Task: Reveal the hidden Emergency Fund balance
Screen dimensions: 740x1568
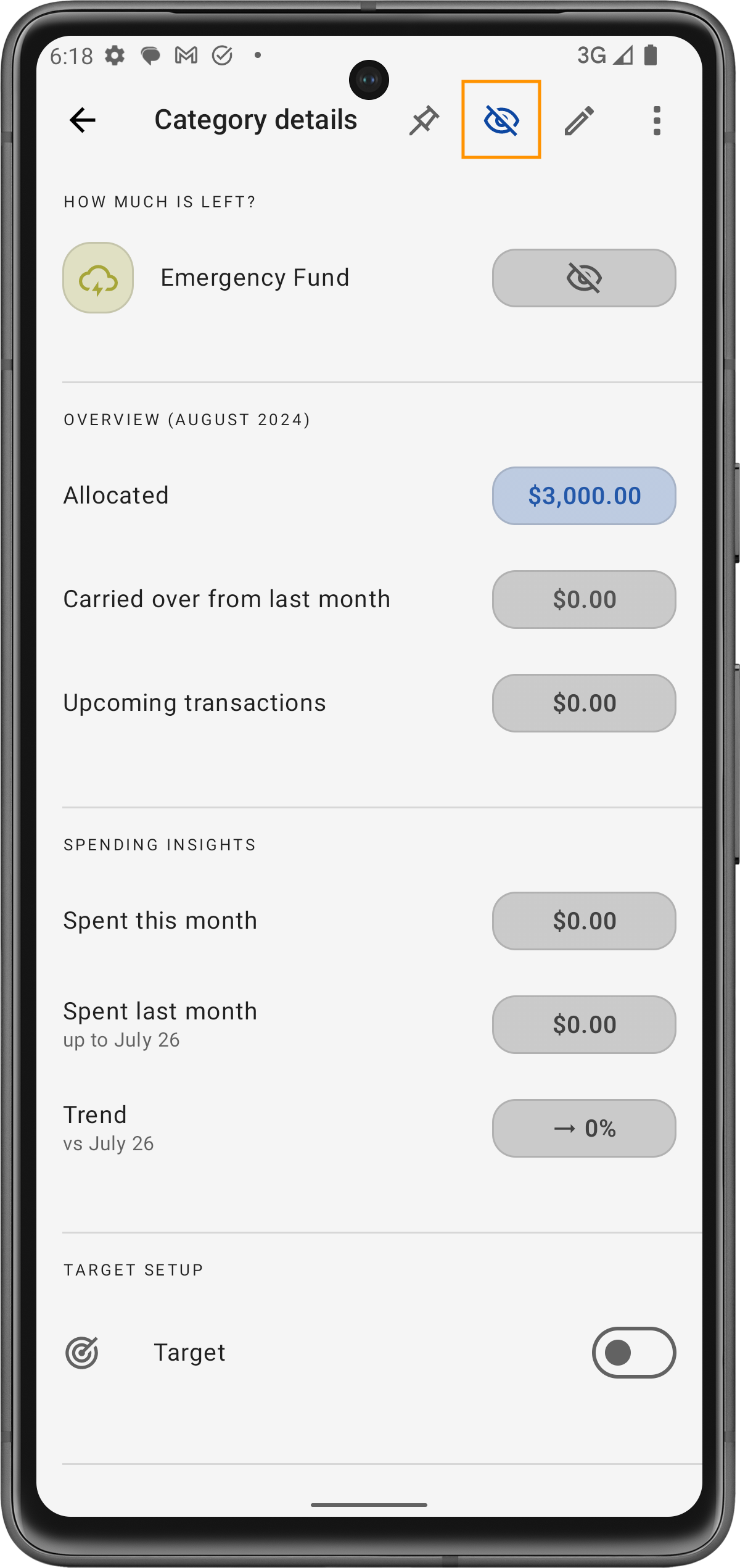Action: tap(583, 278)
